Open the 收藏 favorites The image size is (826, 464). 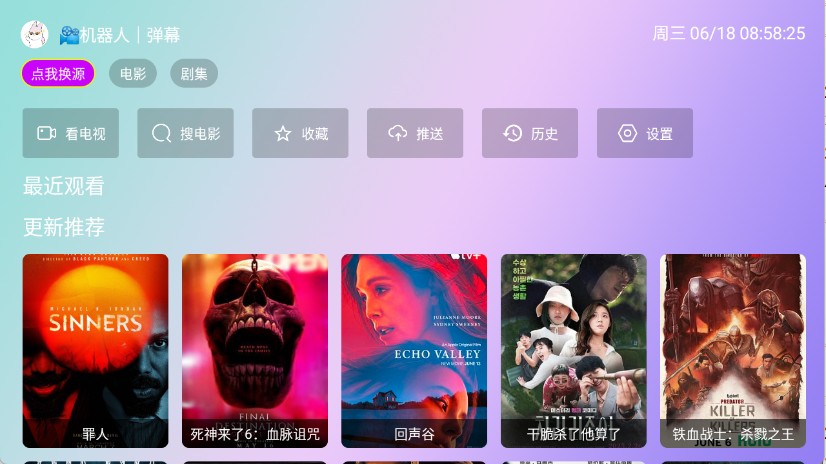(x=300, y=133)
